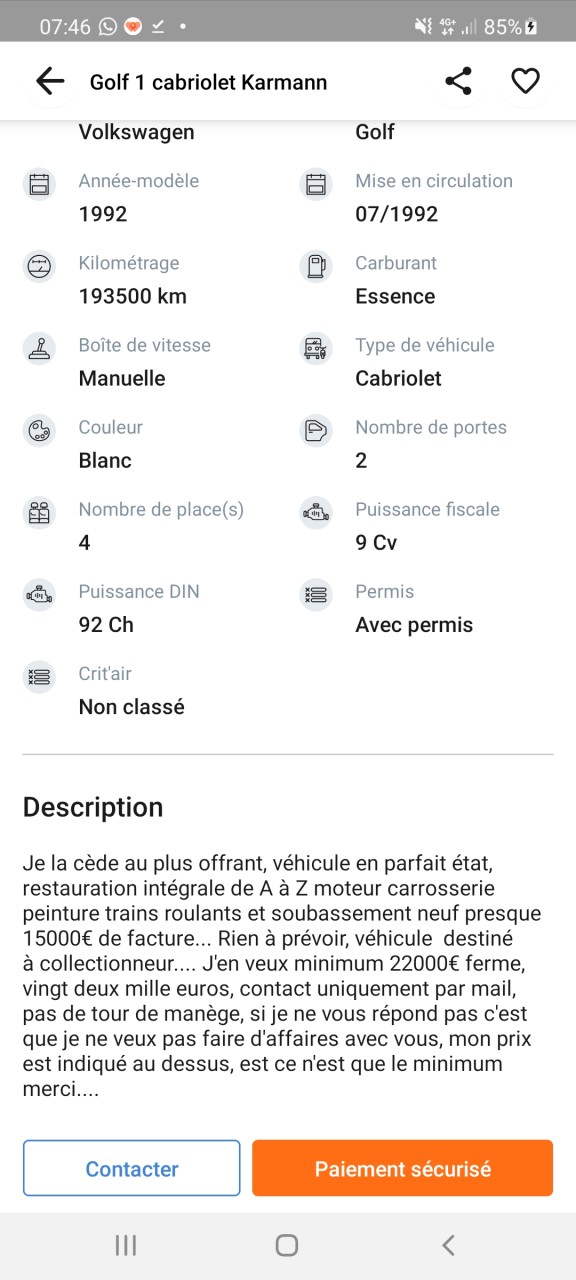Select Paiement sécurisé
This screenshot has width=576, height=1280.
point(402,1168)
